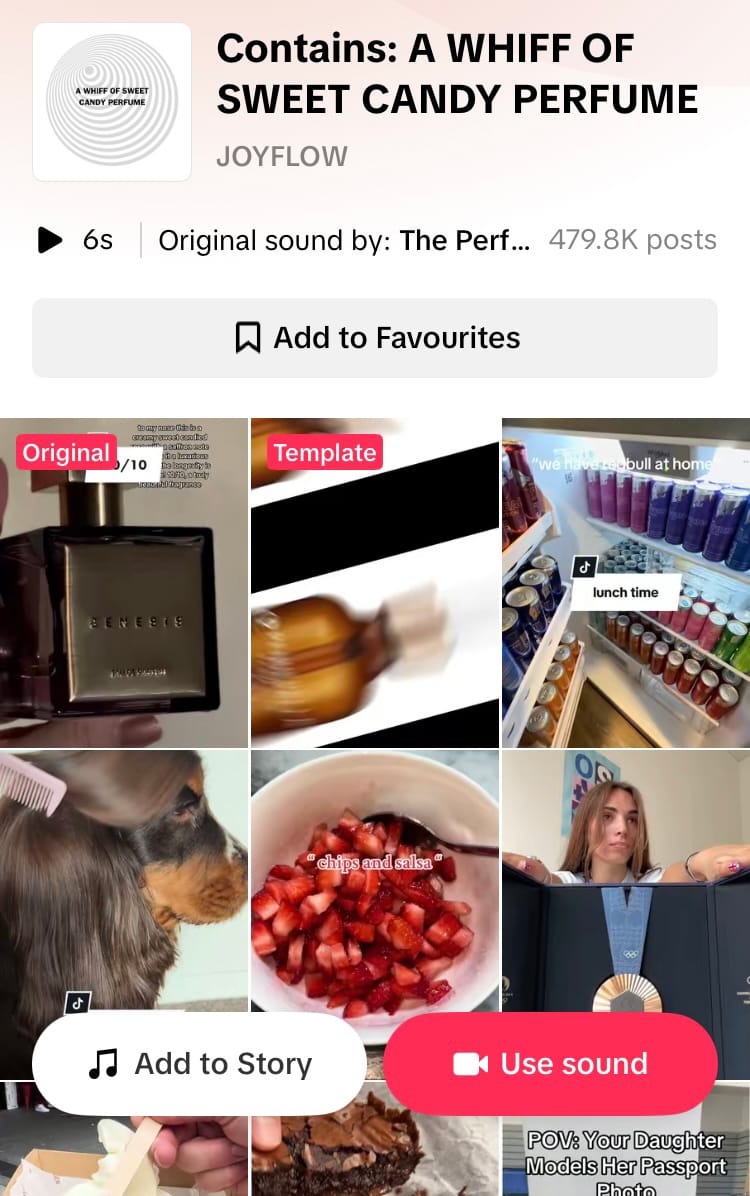Tap the Use sound button

coord(550,1064)
